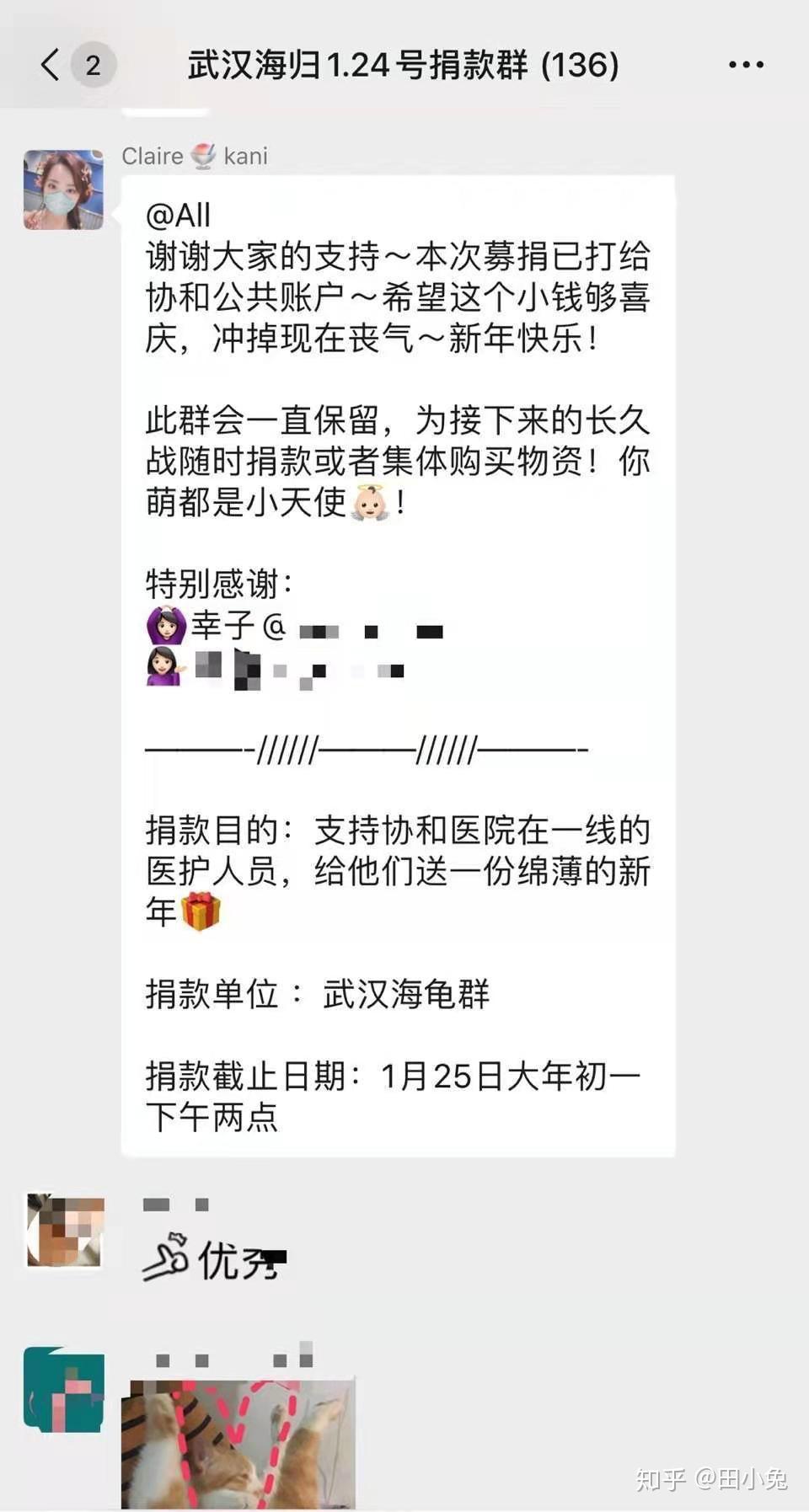This screenshot has height=1512, width=809.
Task: Open the cat sticker image message
Action: pos(238,1444)
